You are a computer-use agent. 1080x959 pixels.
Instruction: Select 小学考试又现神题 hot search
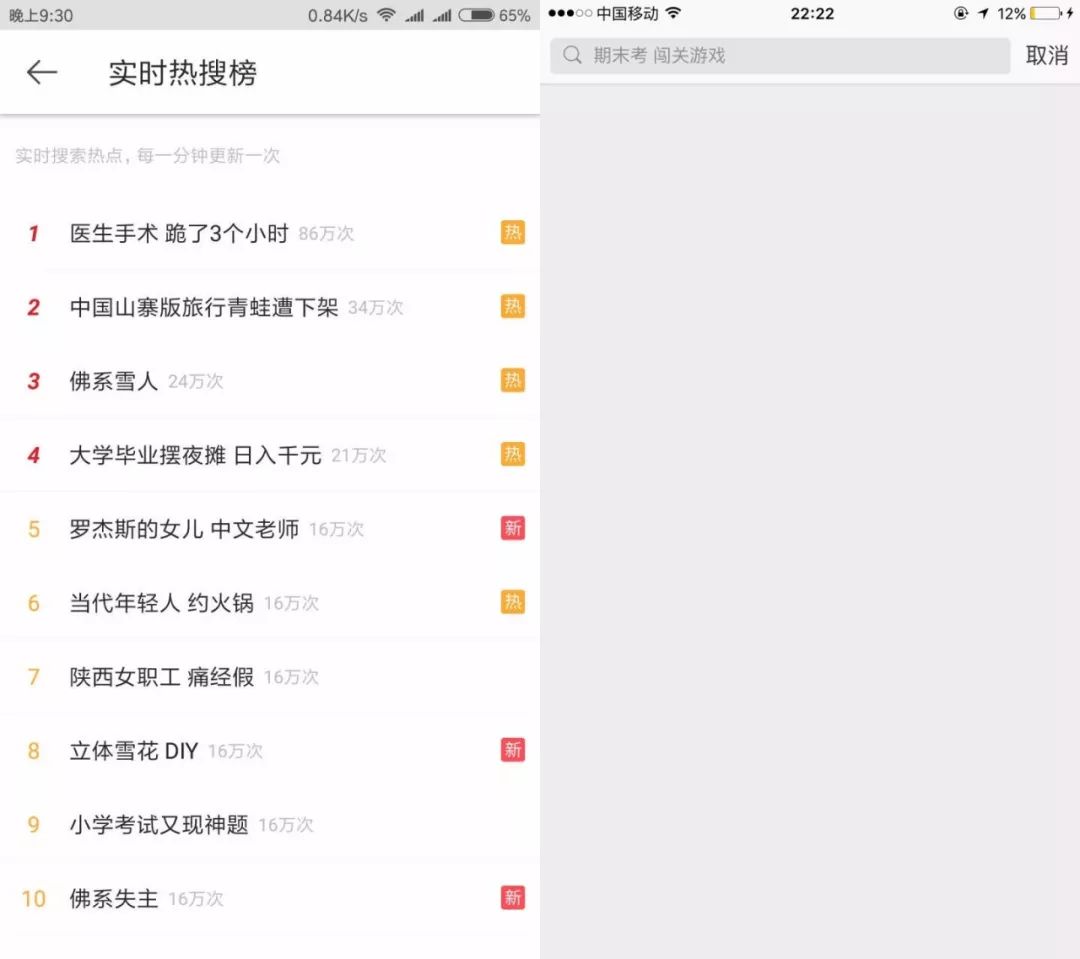(159, 825)
